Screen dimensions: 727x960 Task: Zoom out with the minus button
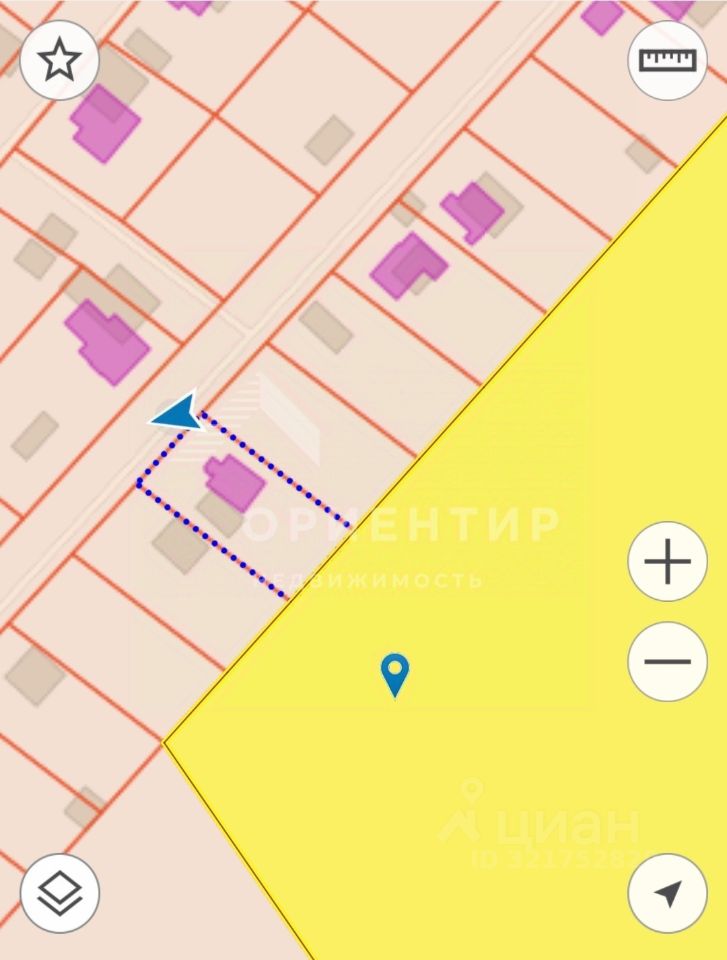coord(667,661)
